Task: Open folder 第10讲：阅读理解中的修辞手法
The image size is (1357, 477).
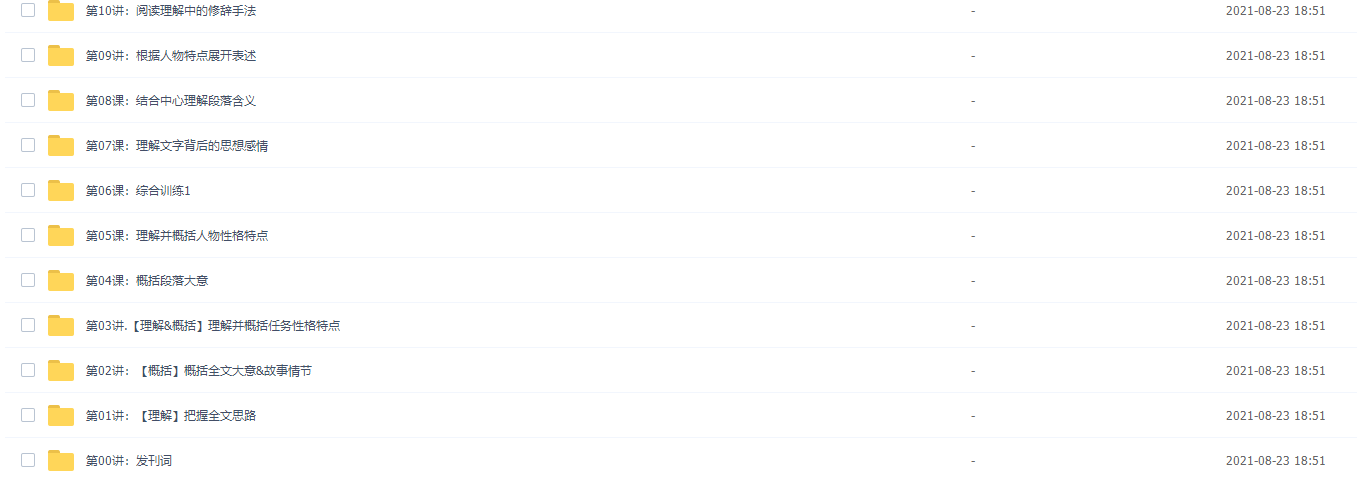Action: tap(170, 11)
